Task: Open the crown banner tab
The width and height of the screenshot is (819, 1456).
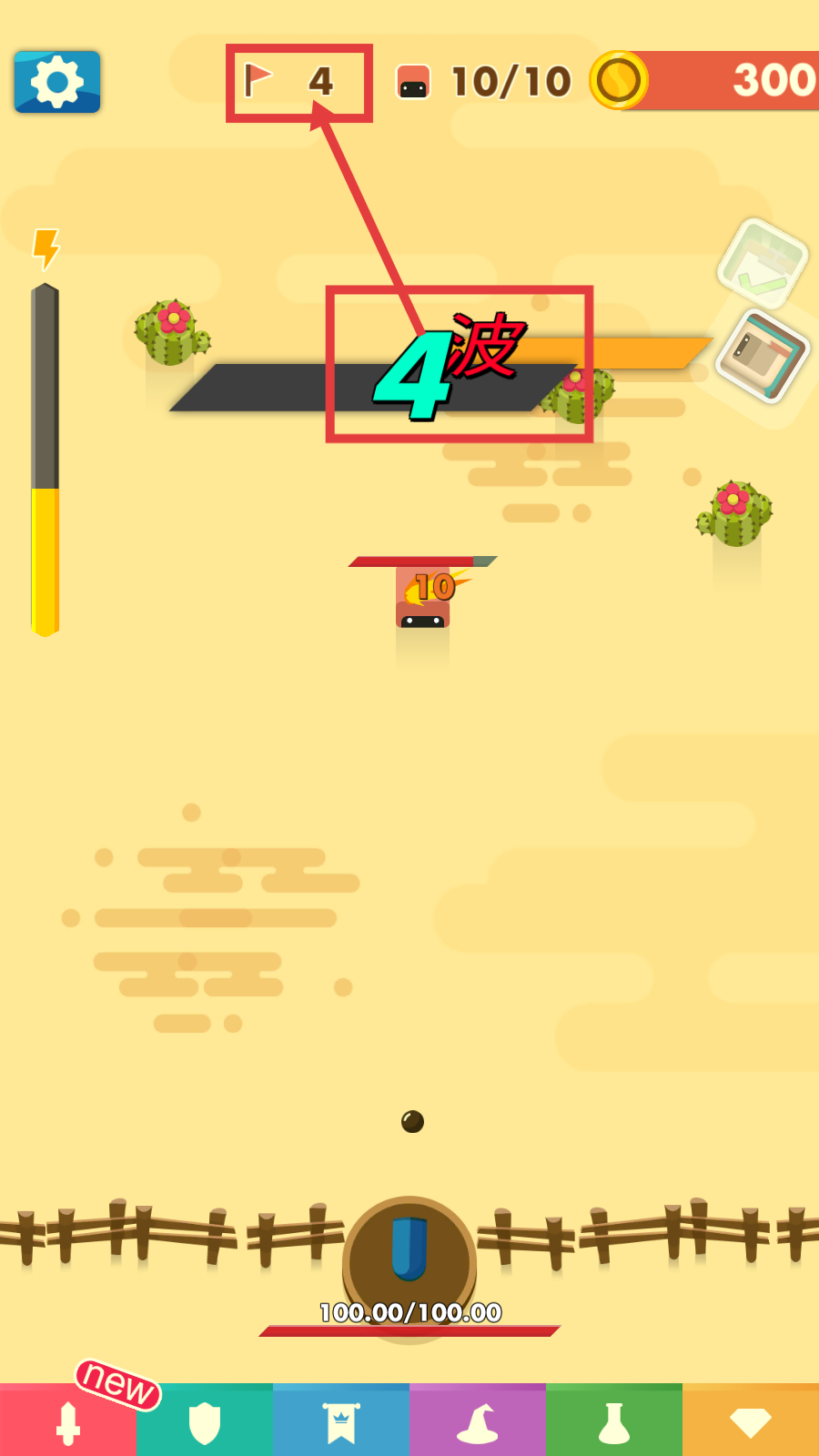Action: coord(341,1422)
